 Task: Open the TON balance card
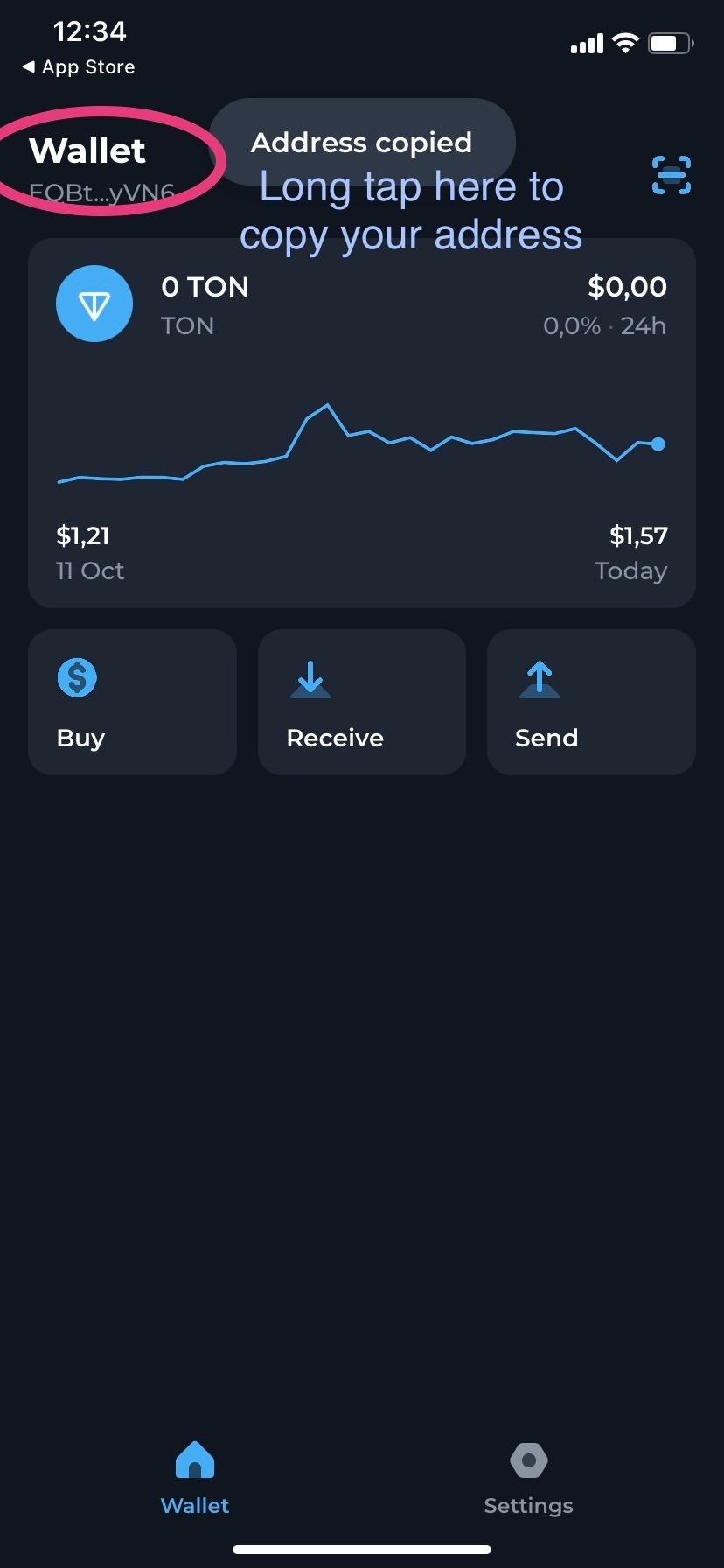pos(362,423)
